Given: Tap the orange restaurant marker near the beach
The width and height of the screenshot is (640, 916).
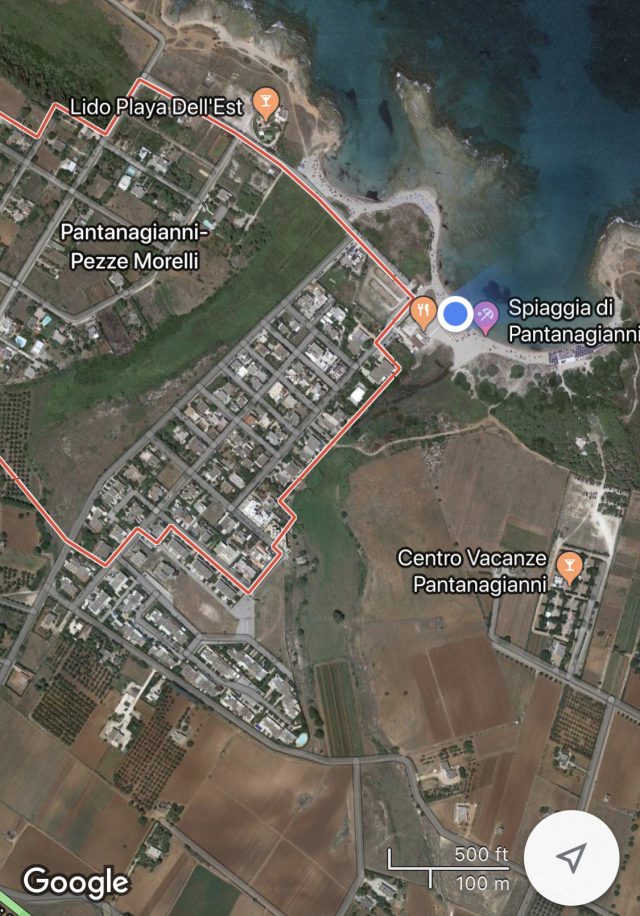Looking at the screenshot, I should tap(423, 312).
